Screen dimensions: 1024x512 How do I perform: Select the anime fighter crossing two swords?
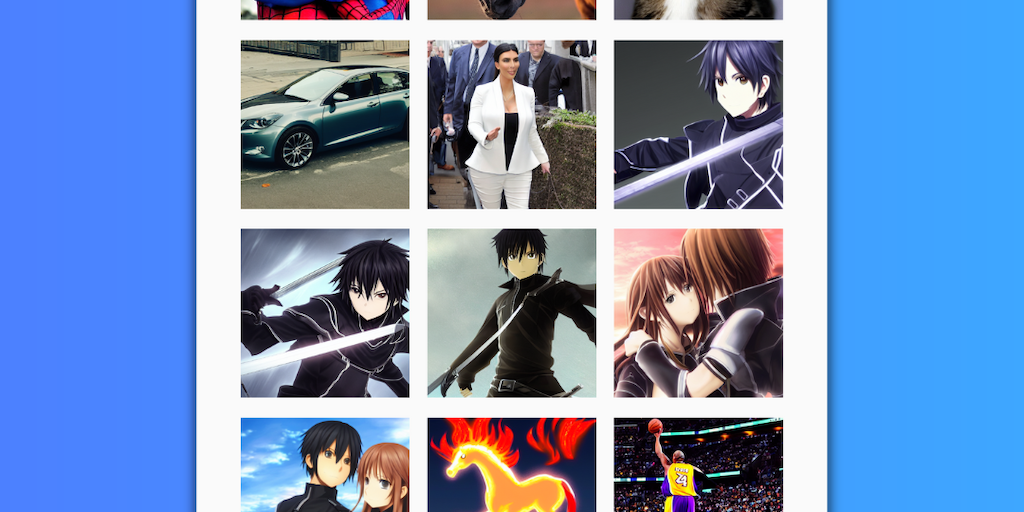pos(325,313)
